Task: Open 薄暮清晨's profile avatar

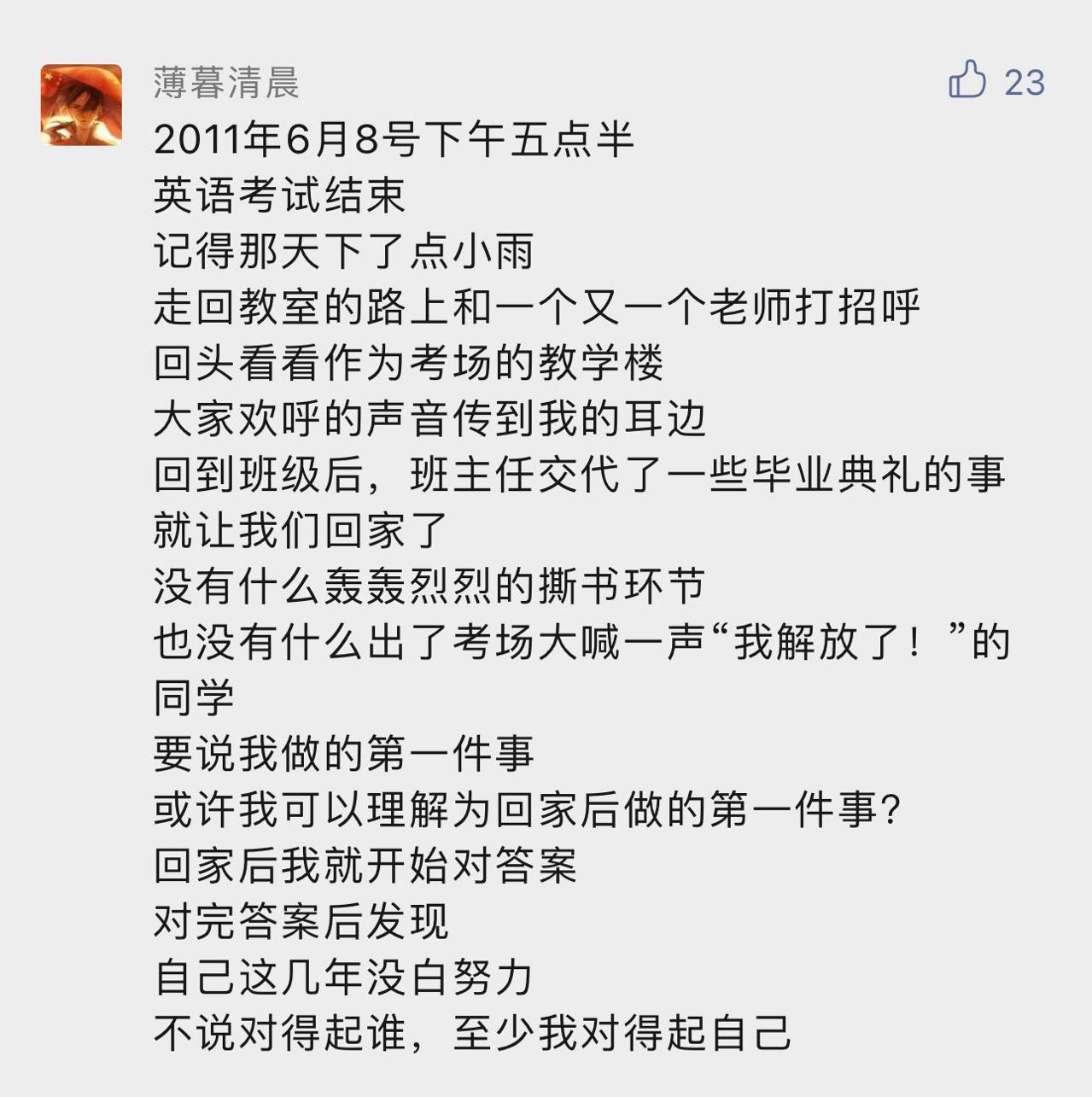Action: click(x=81, y=105)
